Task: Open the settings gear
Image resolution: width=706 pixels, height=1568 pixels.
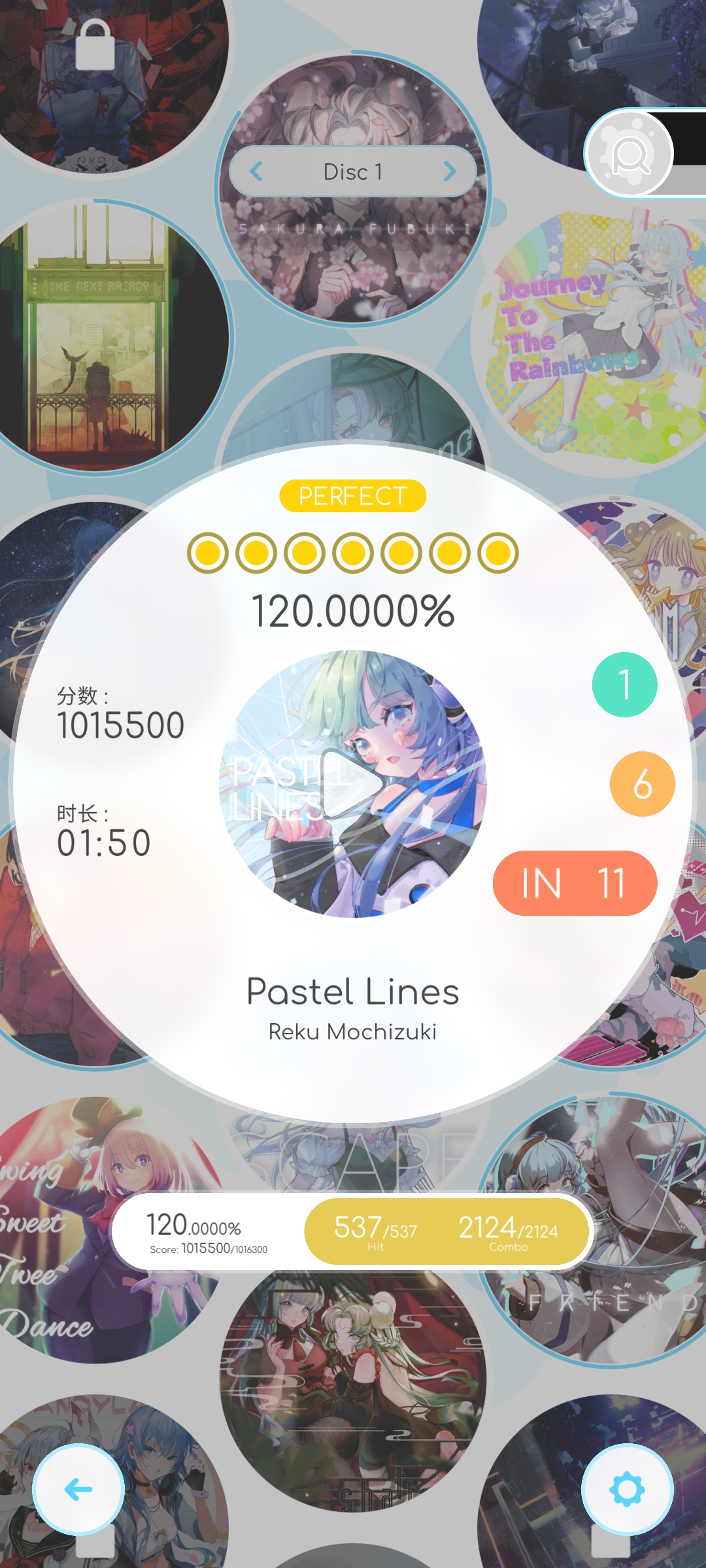Action: [627, 1490]
